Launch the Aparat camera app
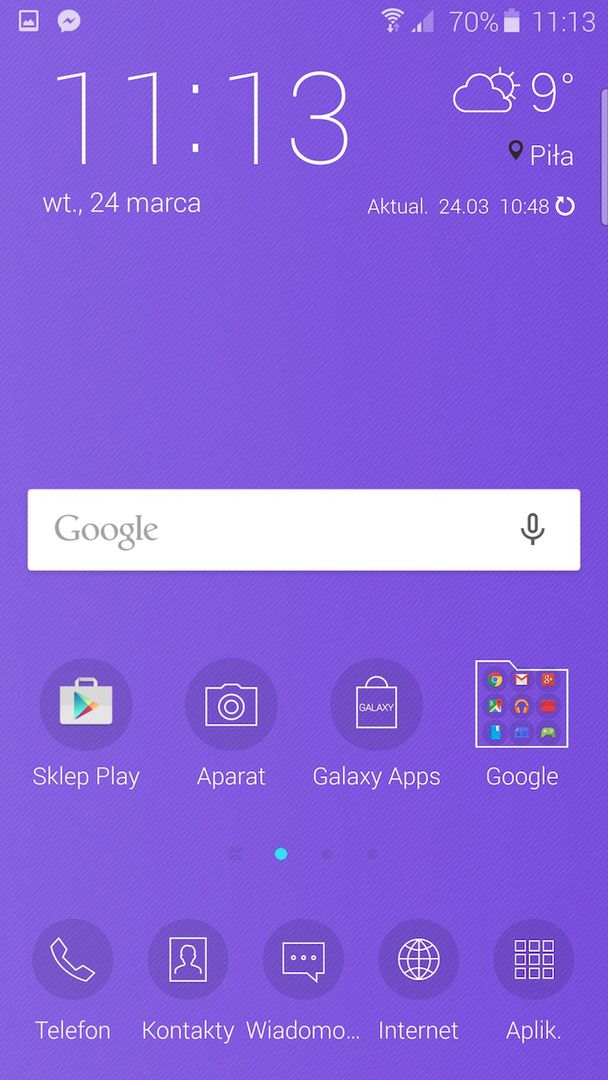Image resolution: width=608 pixels, height=1080 pixels. click(x=231, y=705)
